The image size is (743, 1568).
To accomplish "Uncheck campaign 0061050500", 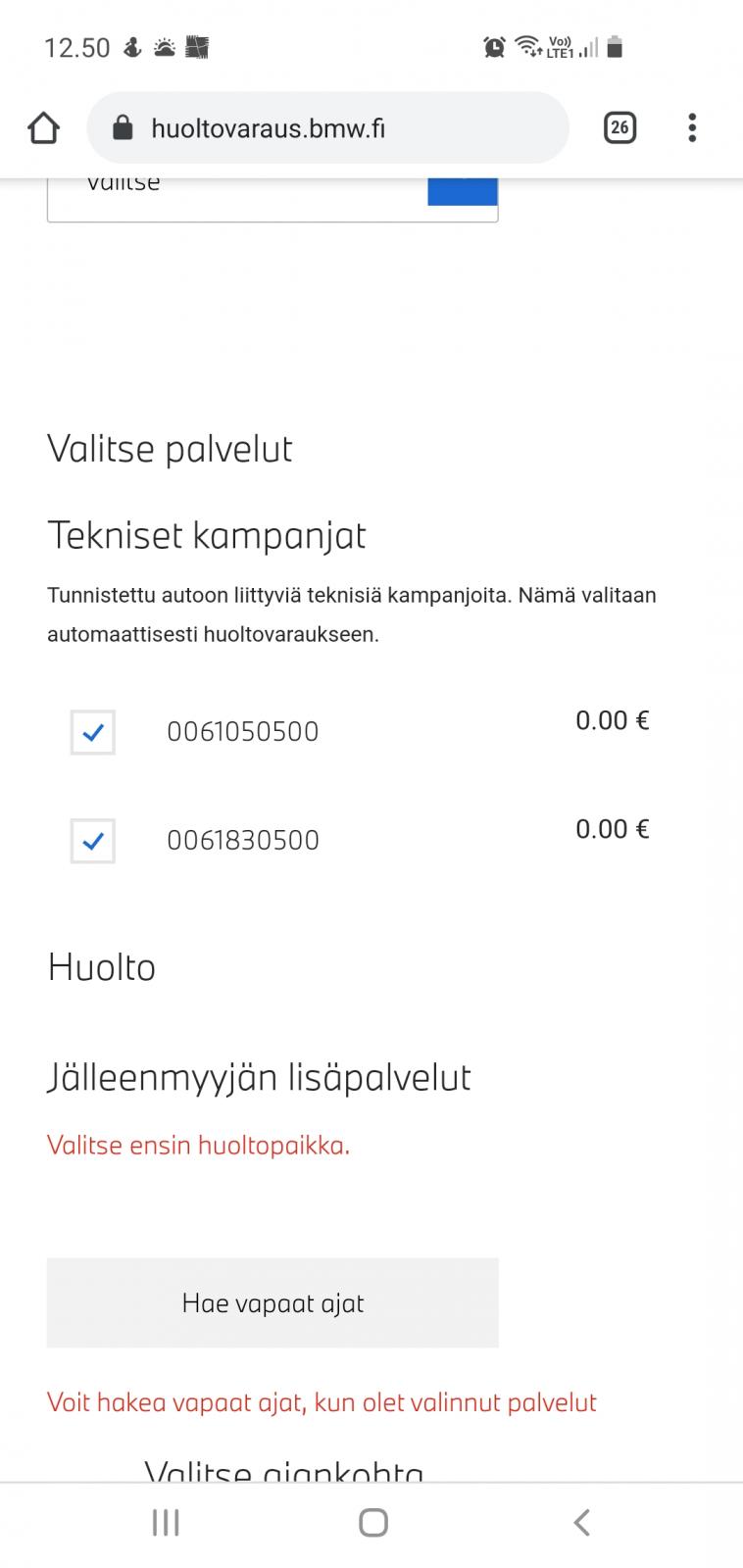I will tap(93, 732).
